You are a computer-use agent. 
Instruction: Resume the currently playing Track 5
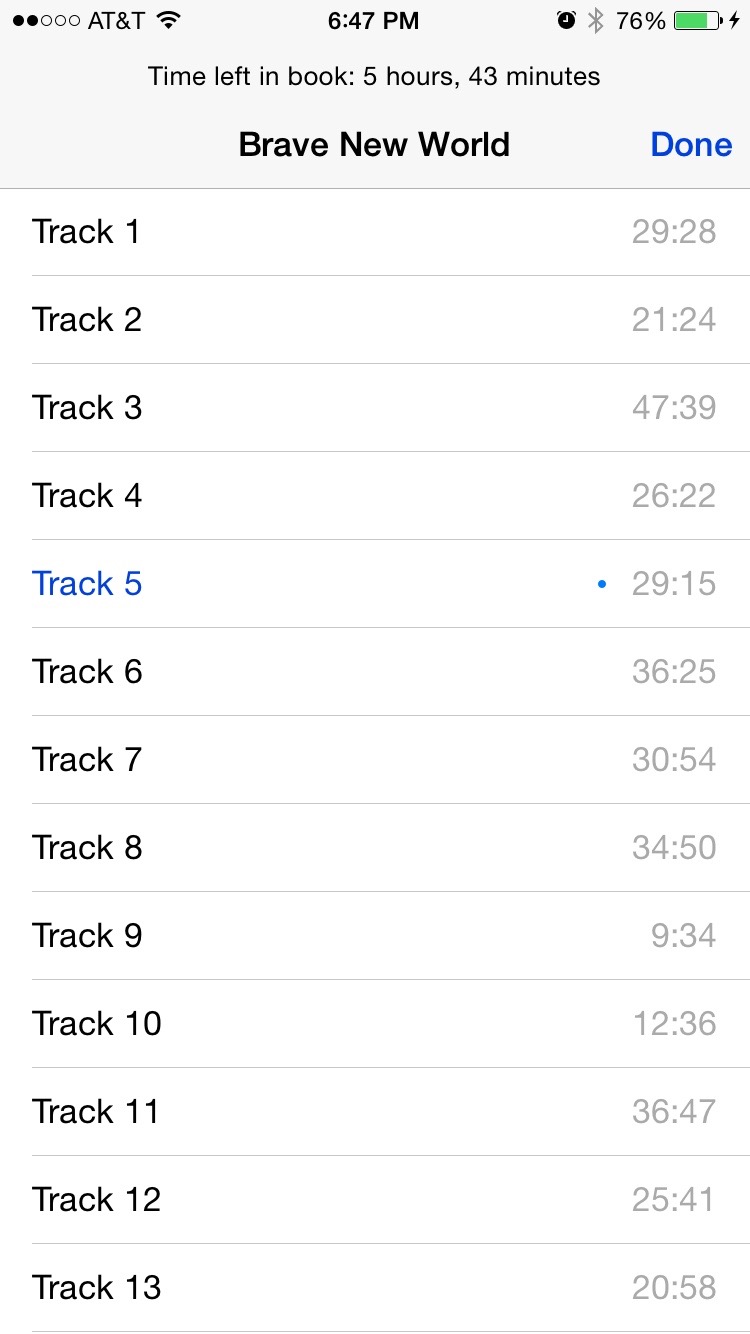(375, 584)
